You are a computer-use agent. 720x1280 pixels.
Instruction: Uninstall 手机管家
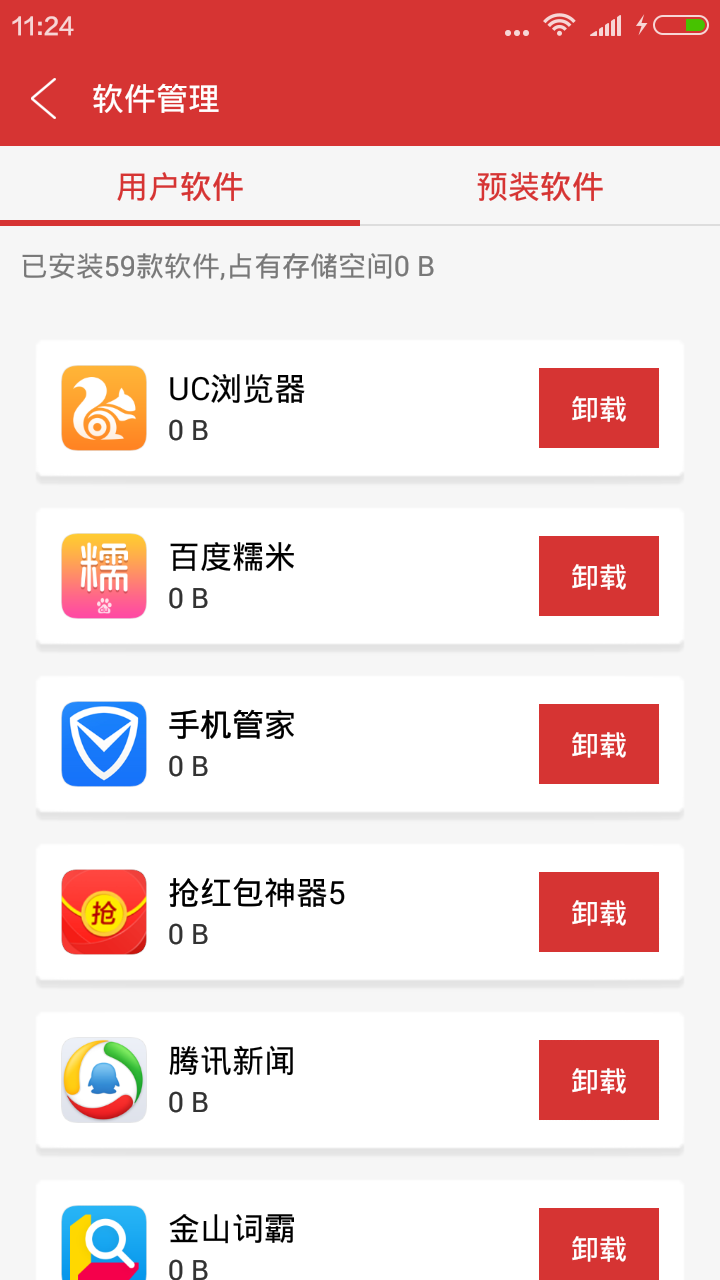pos(599,744)
